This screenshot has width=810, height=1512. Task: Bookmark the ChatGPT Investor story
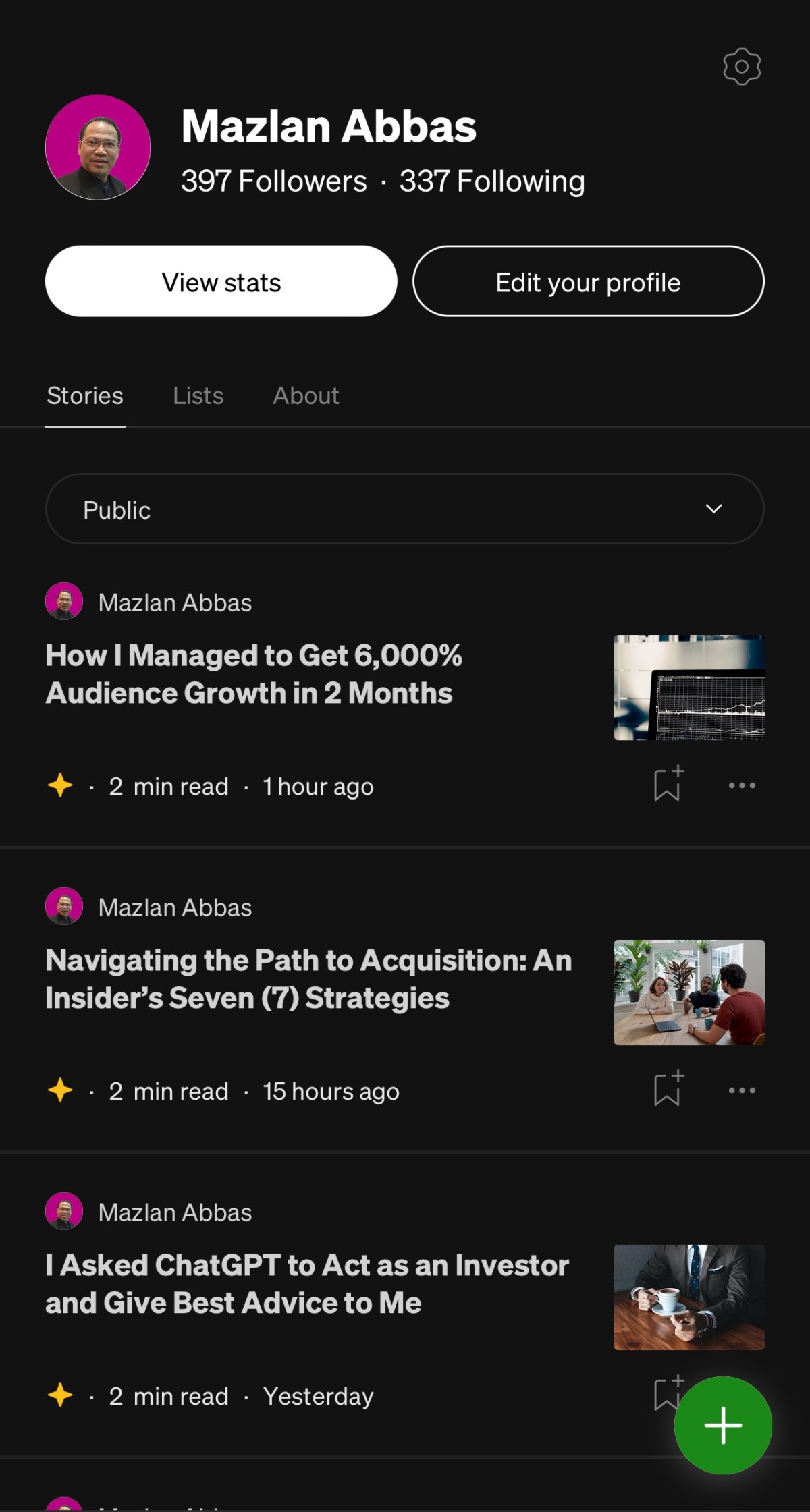pyautogui.click(x=667, y=1394)
